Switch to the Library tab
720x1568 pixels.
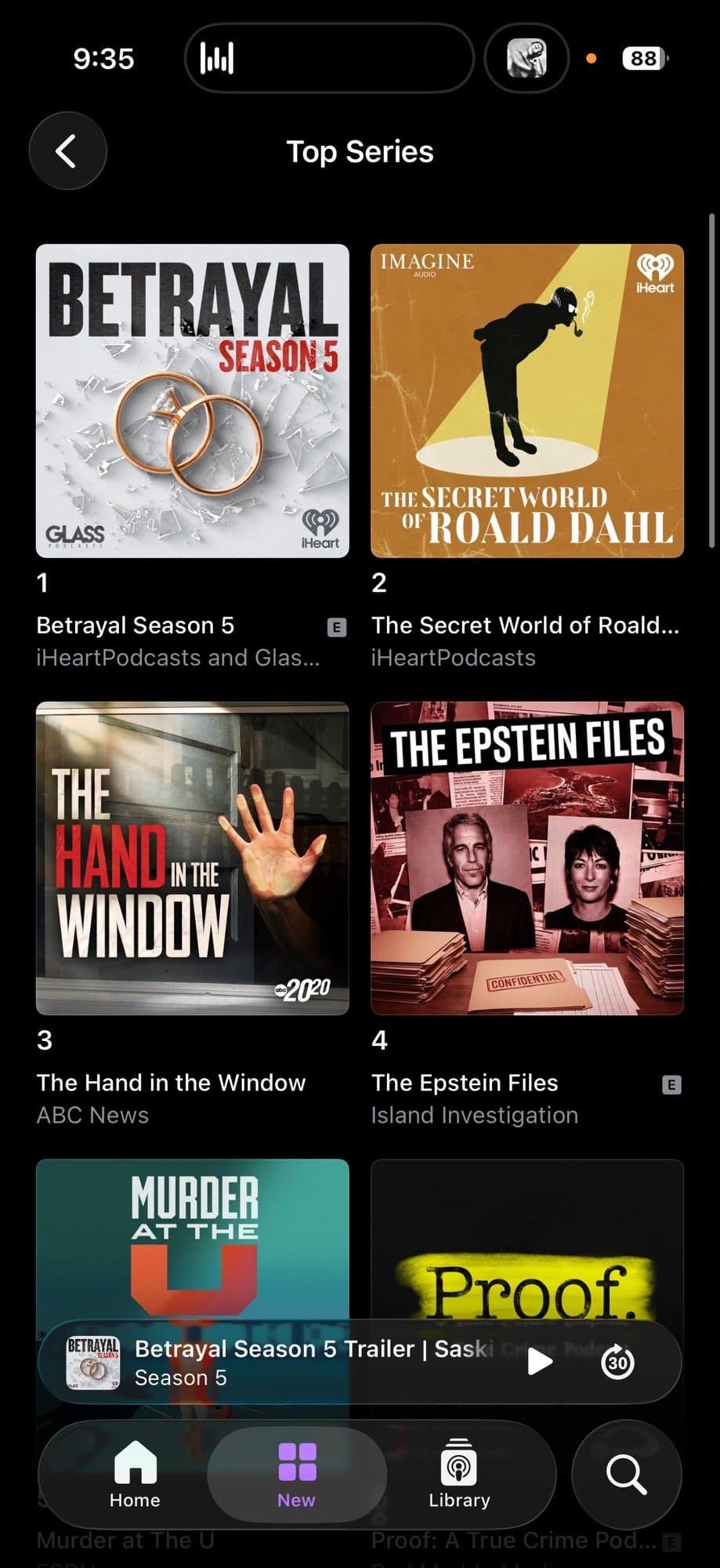pos(459,1475)
